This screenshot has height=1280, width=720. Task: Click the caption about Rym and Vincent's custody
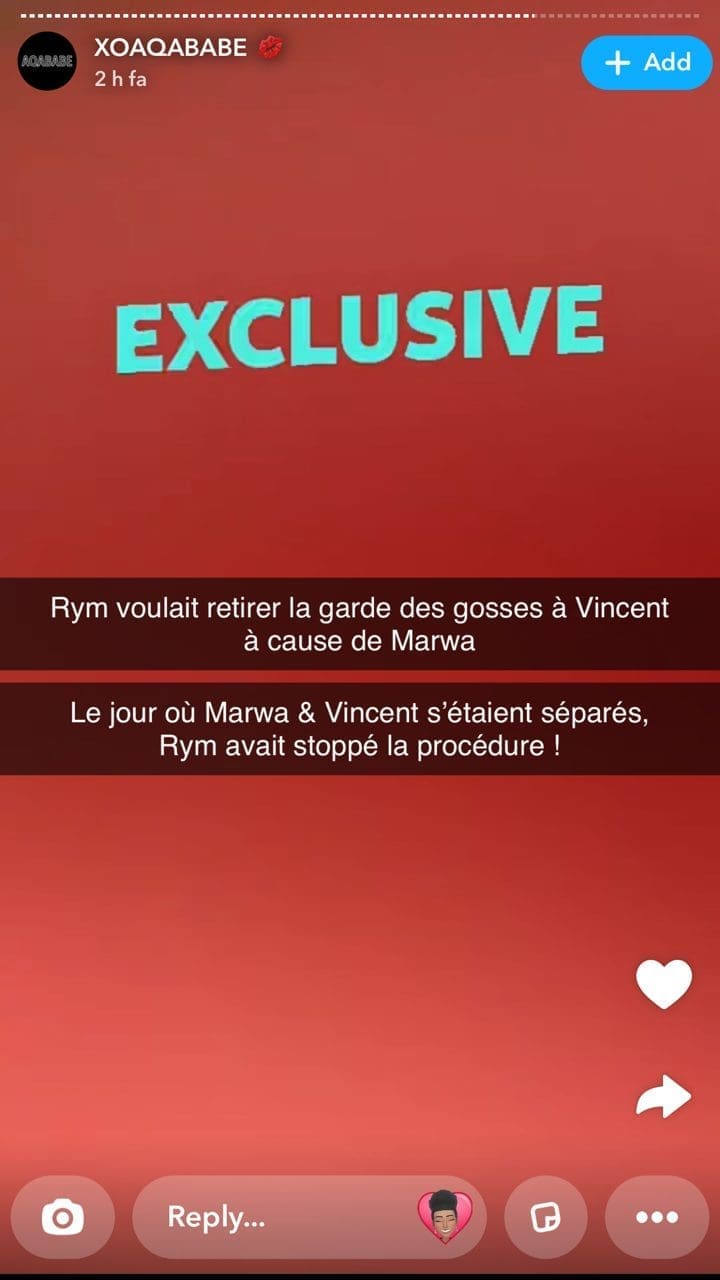[360, 622]
